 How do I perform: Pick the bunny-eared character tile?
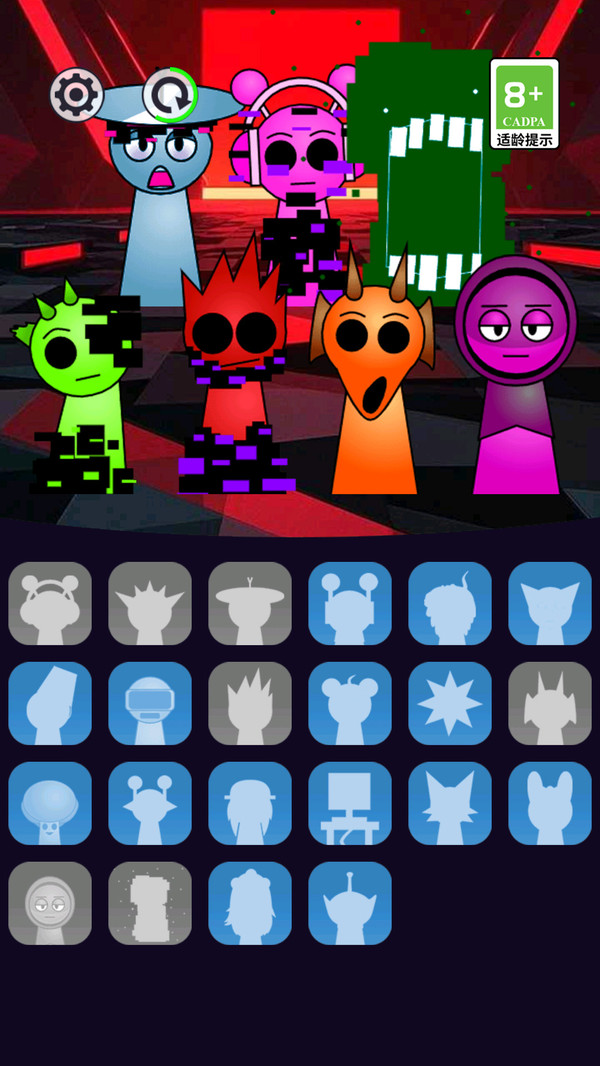pyautogui.click(x=550, y=803)
